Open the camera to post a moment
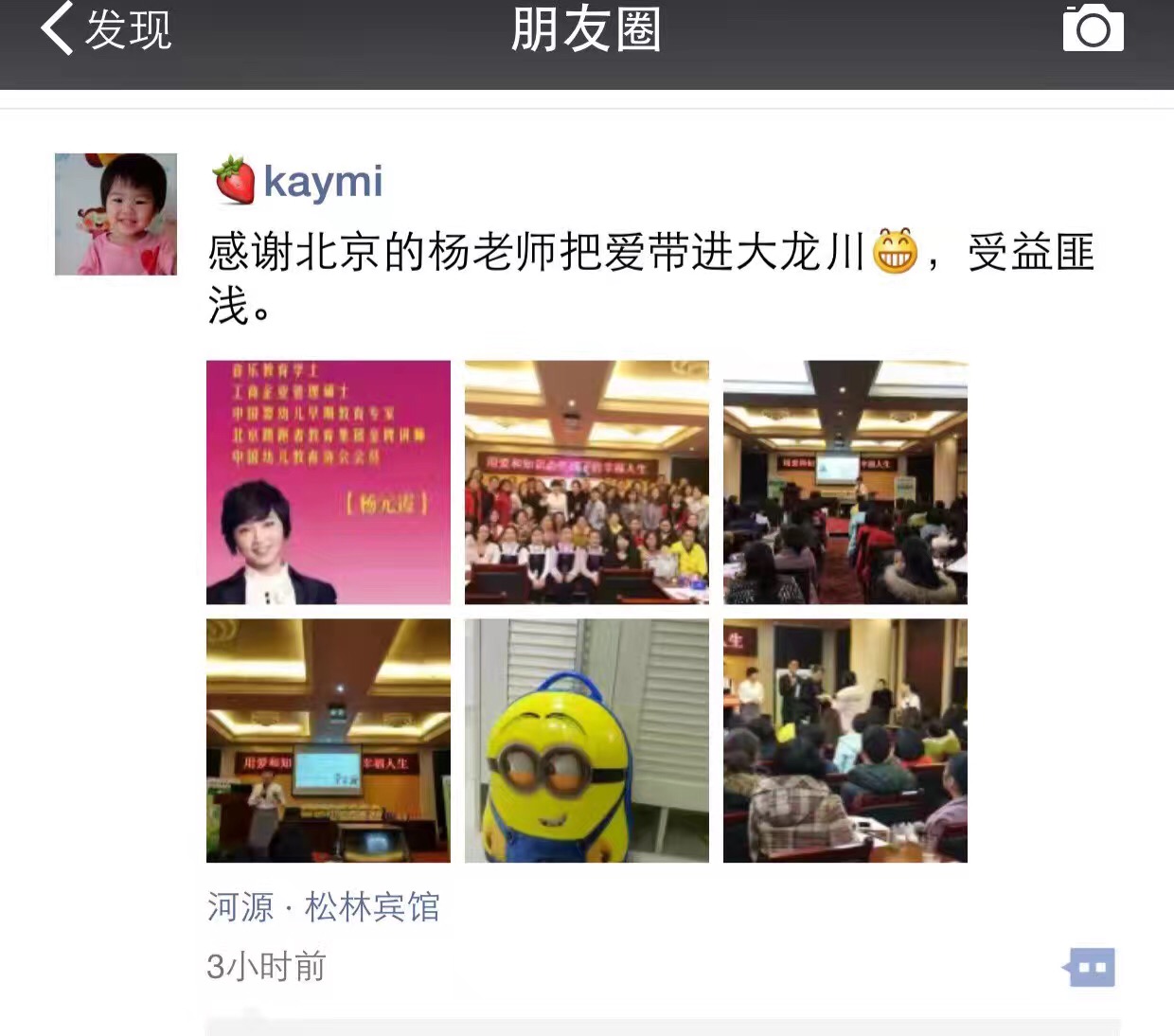 pyautogui.click(x=1093, y=29)
